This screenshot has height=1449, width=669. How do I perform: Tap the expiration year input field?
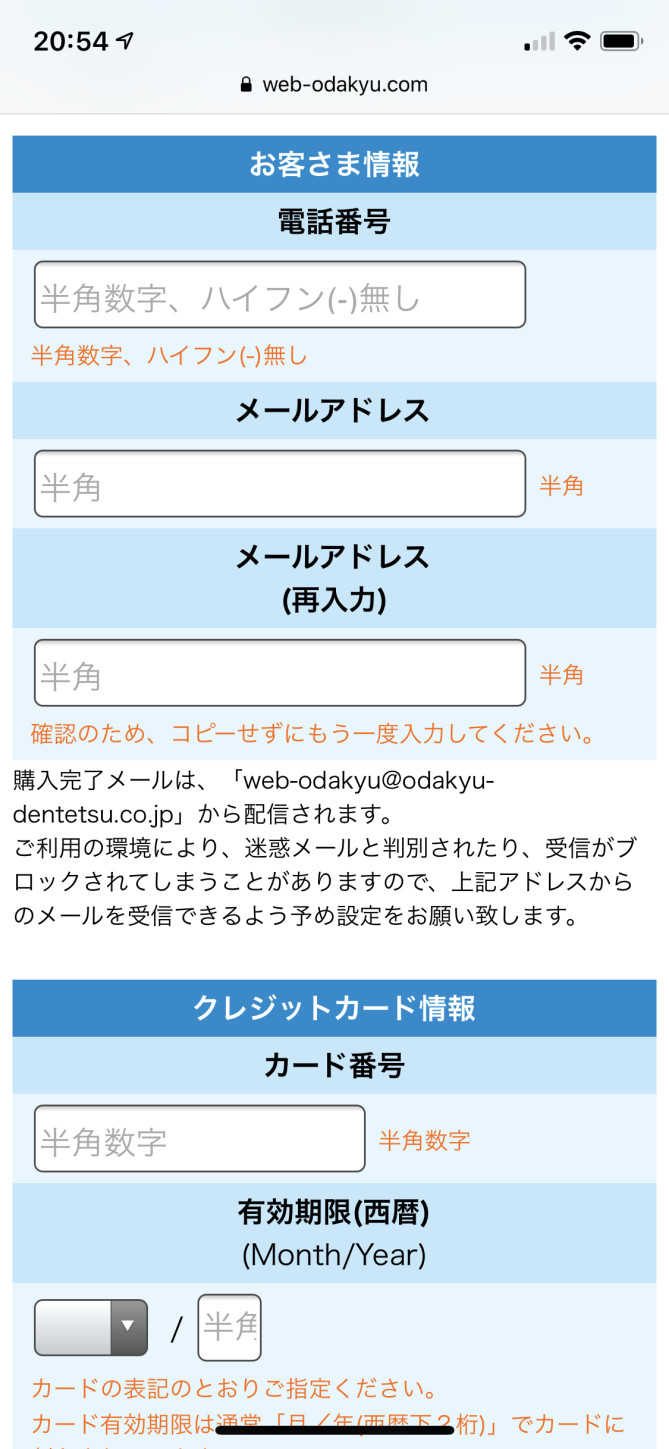point(229,1327)
